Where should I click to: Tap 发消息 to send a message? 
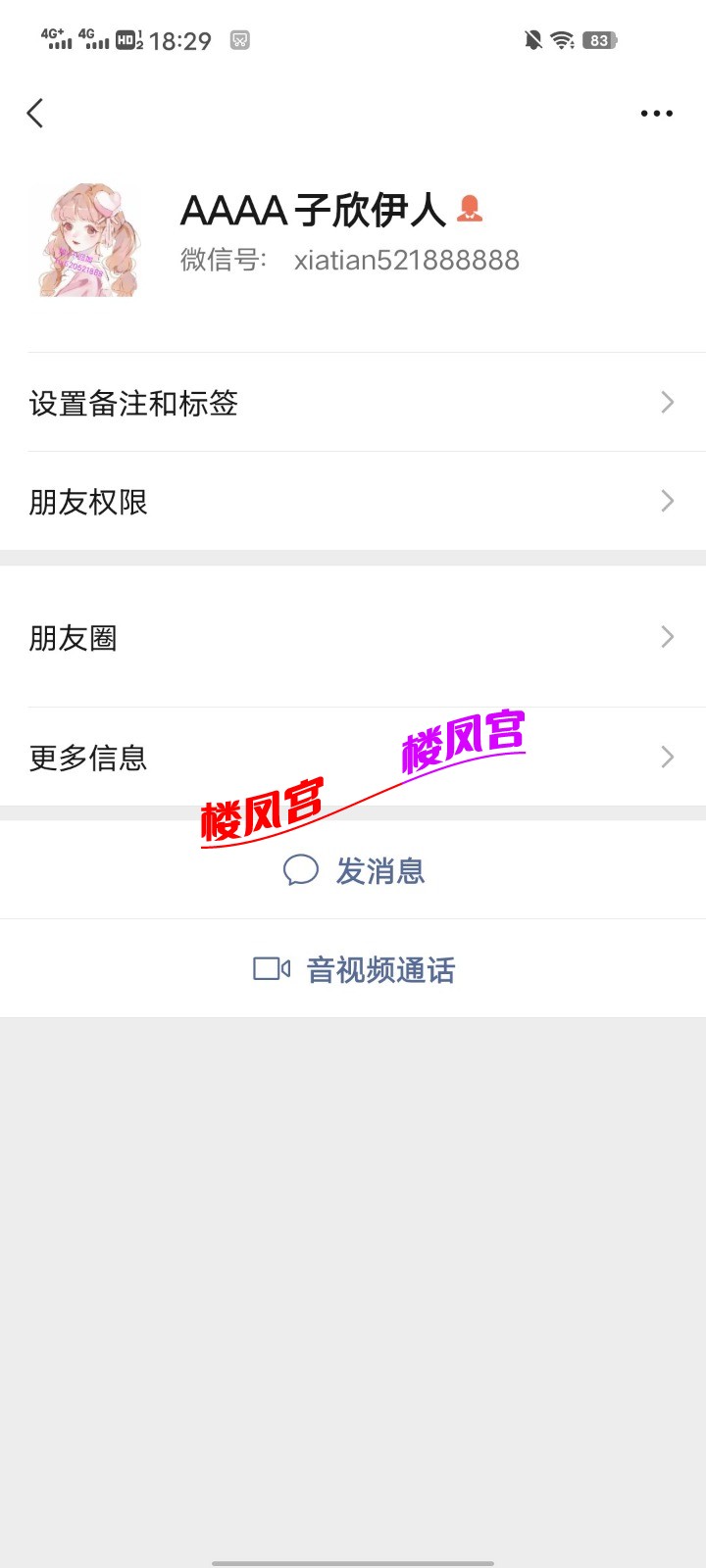coord(354,870)
